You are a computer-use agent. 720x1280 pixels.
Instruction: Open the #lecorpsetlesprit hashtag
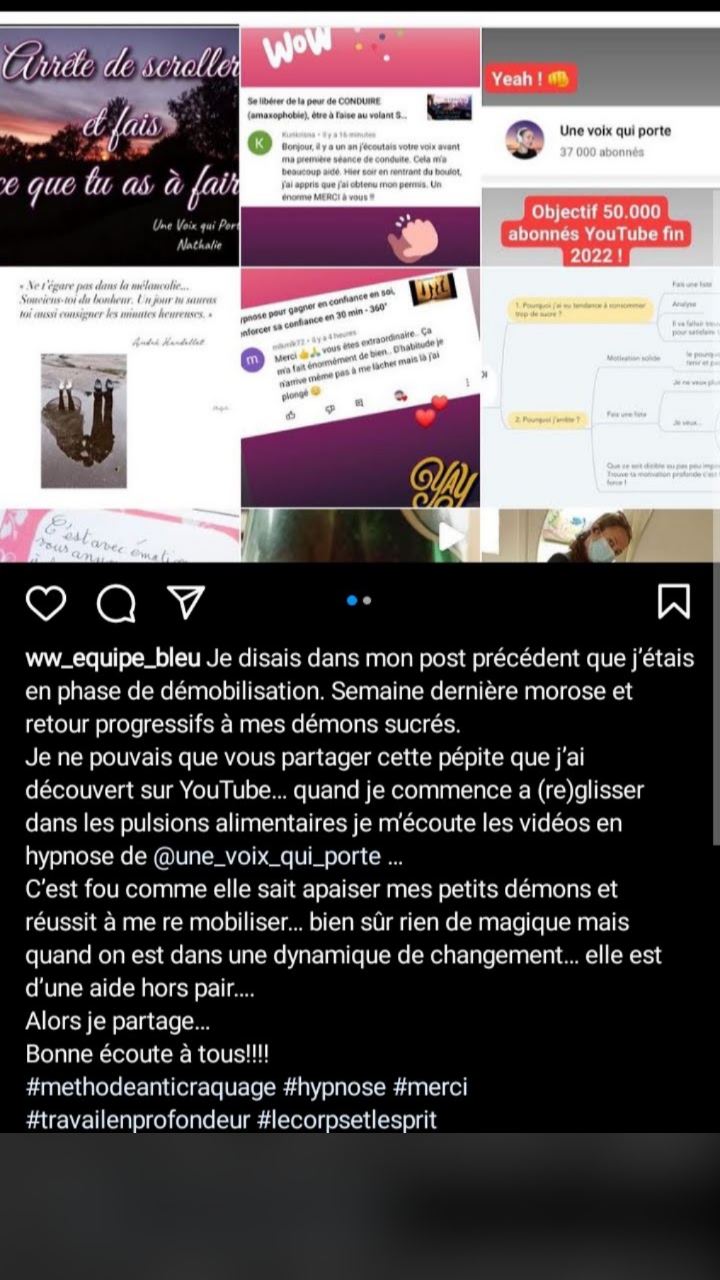[346, 1119]
